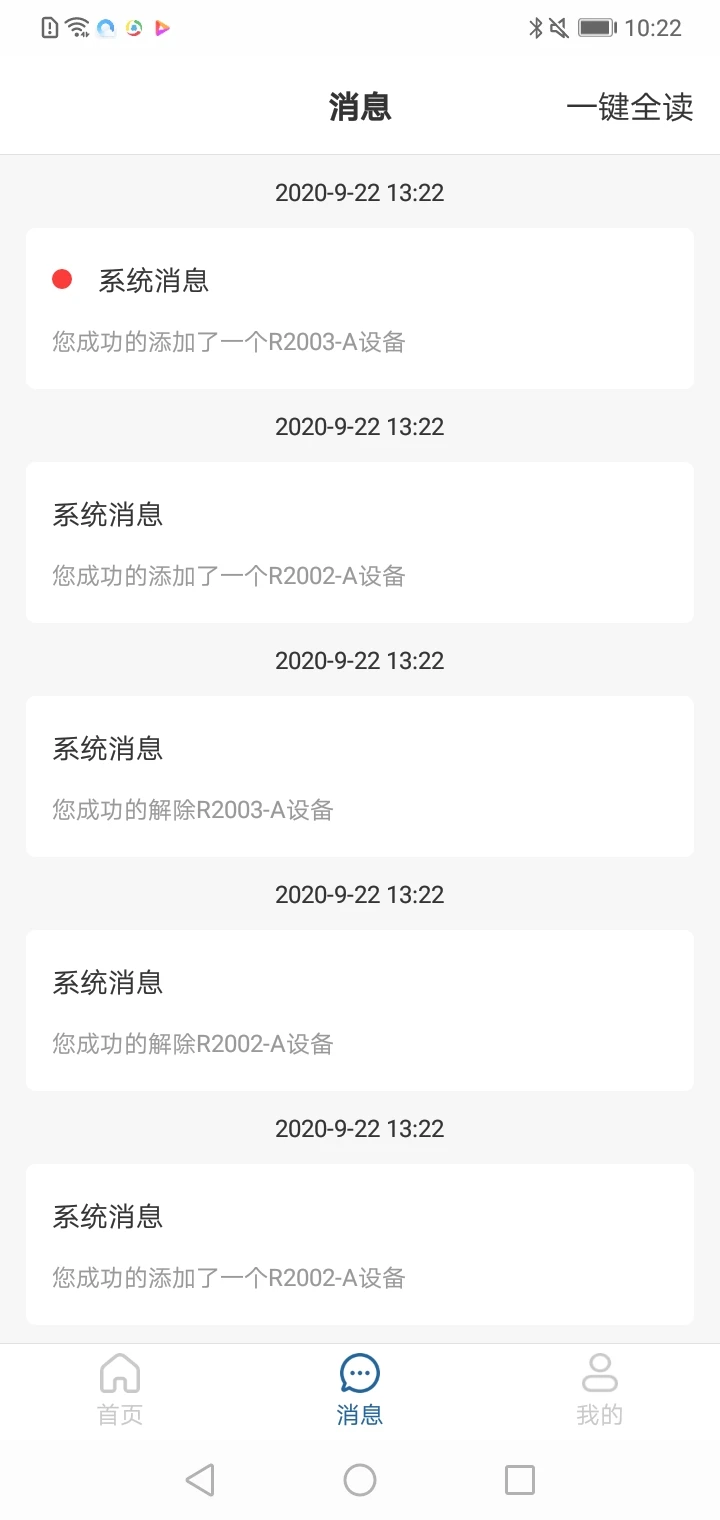Open the 首页 home tab icon
This screenshot has width=720, height=1520.
(x=120, y=1376)
